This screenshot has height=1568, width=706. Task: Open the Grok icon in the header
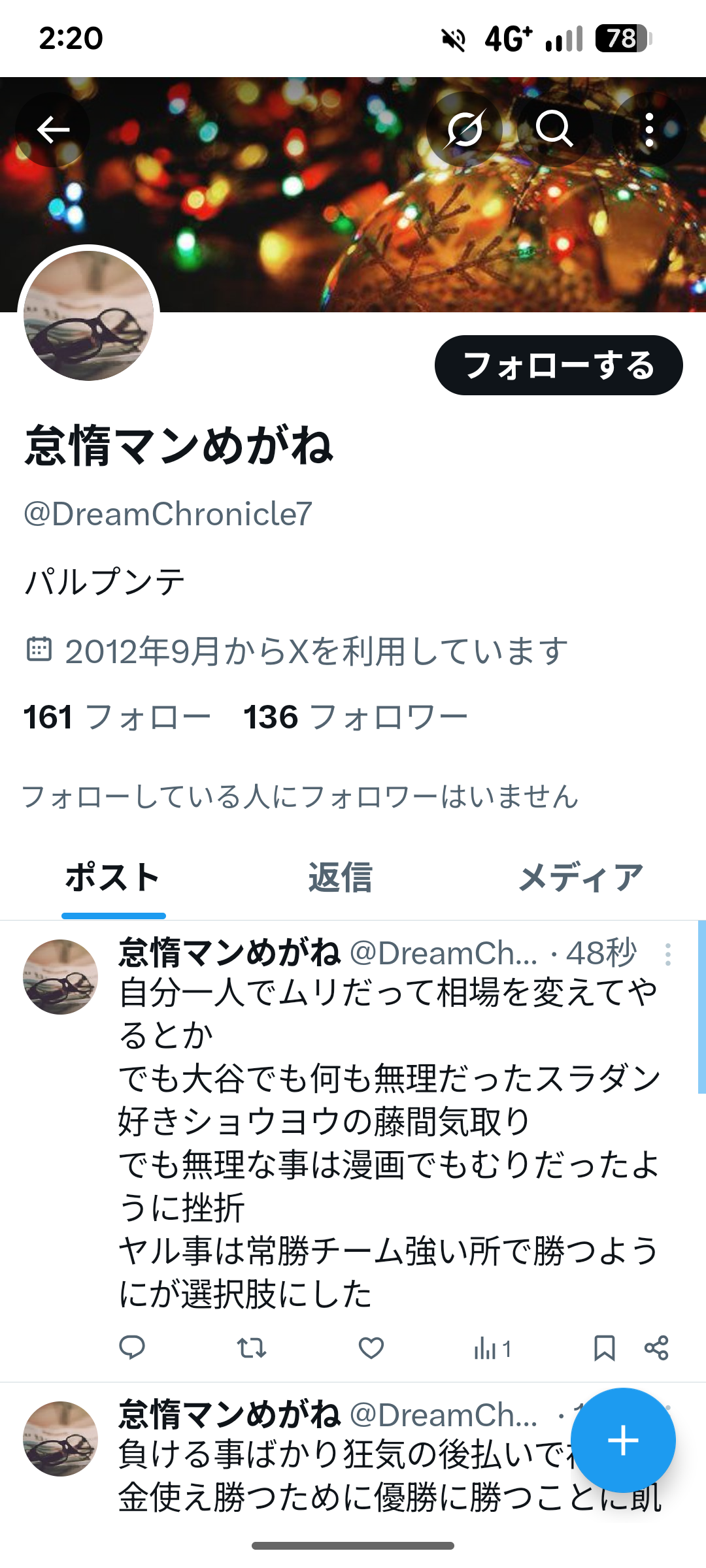465,129
